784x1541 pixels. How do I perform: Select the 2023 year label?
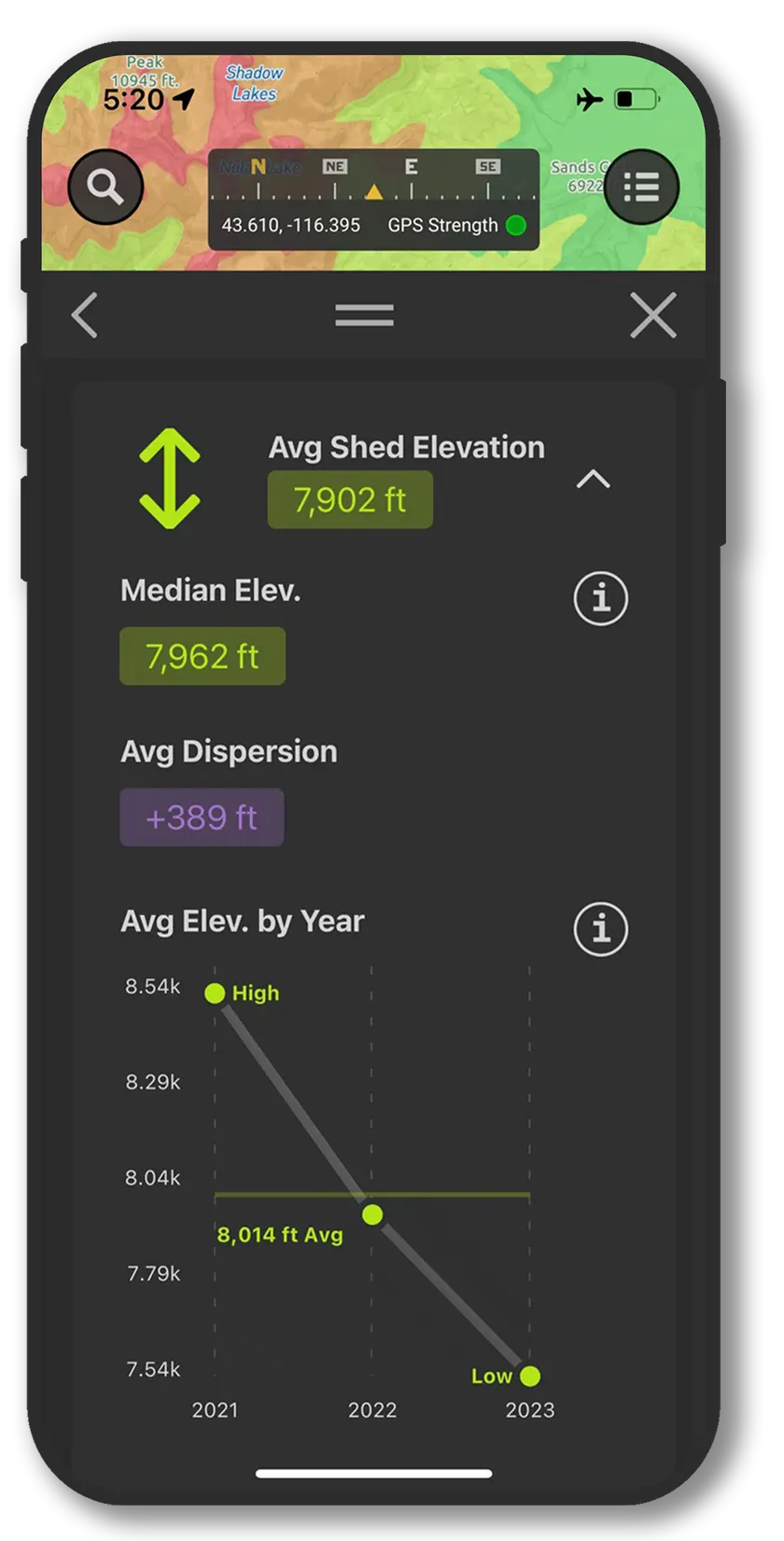[530, 1410]
